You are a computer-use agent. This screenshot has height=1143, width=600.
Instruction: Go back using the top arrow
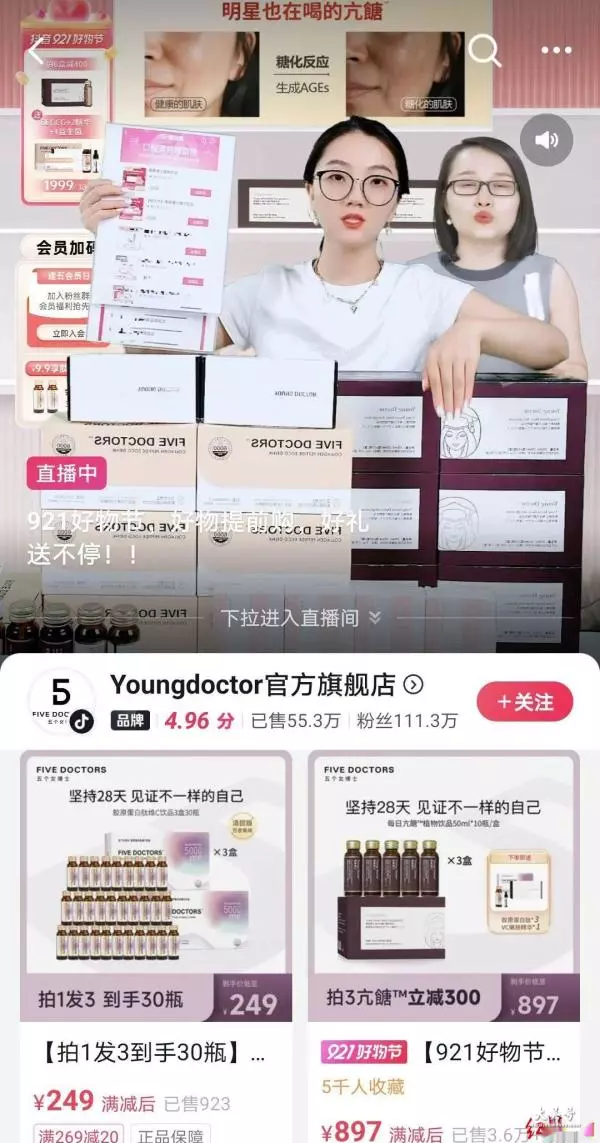(x=37, y=51)
